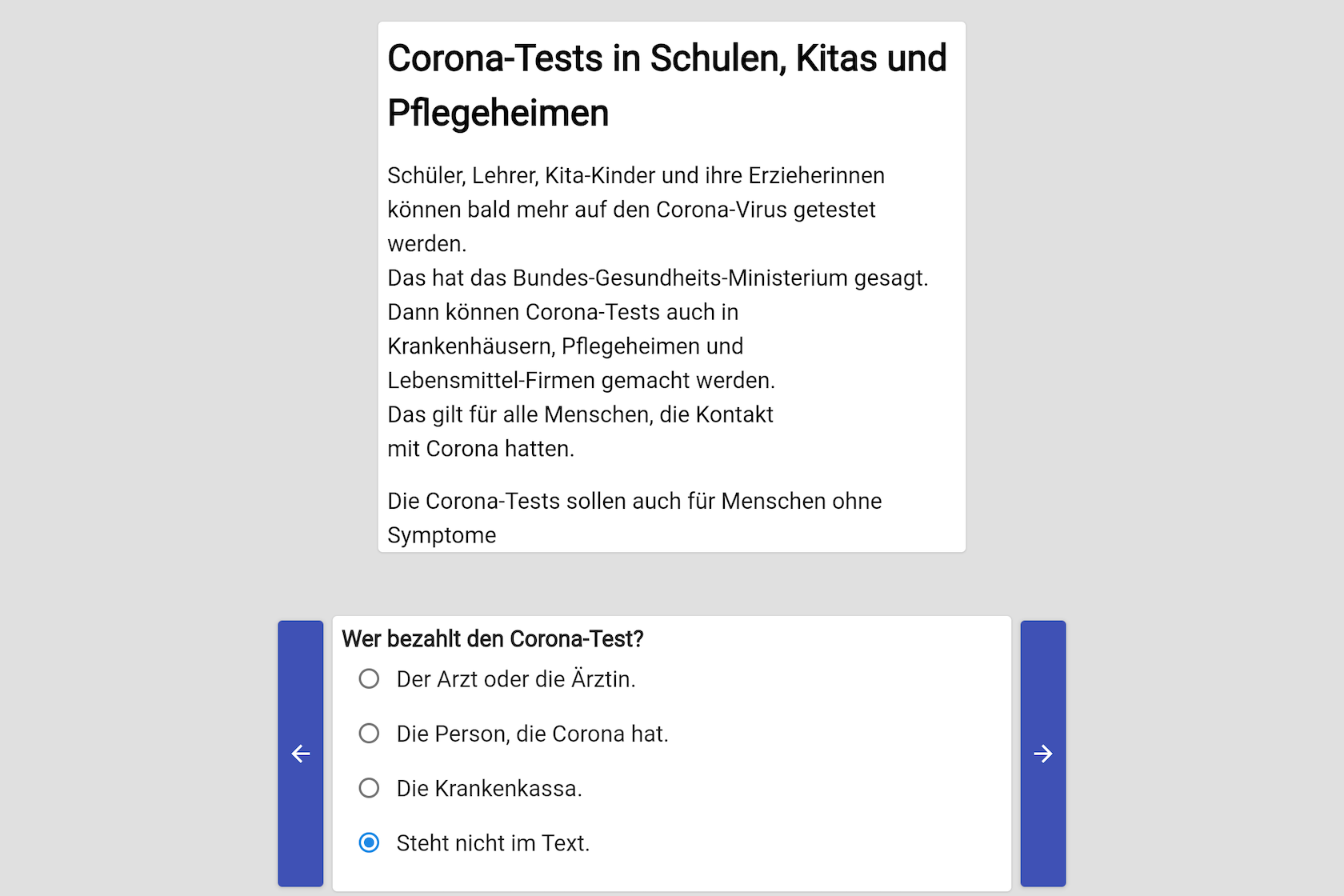Image resolution: width=1344 pixels, height=896 pixels.
Task: Pick the answer 'Die Krankenkassa.'
Action: click(369, 788)
